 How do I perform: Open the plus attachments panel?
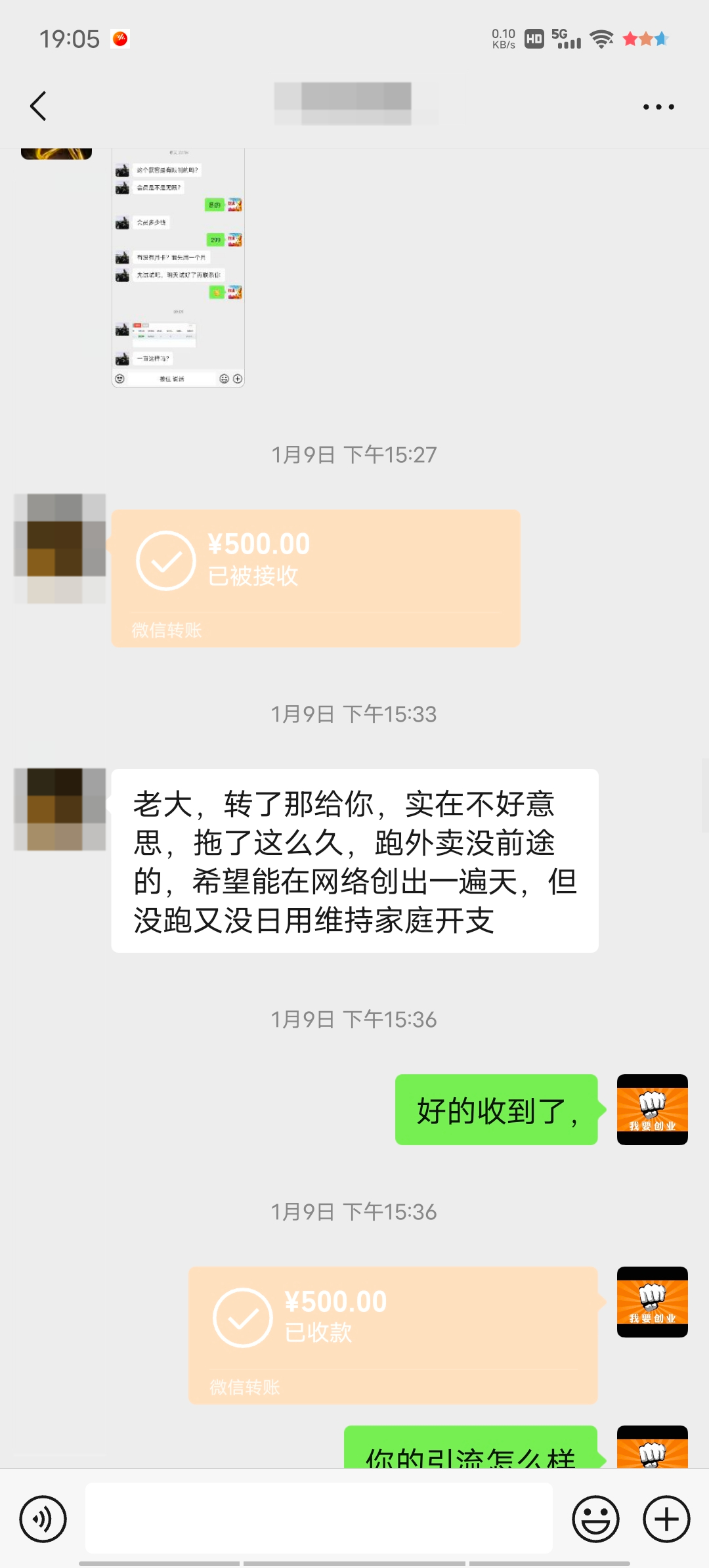[666, 1519]
